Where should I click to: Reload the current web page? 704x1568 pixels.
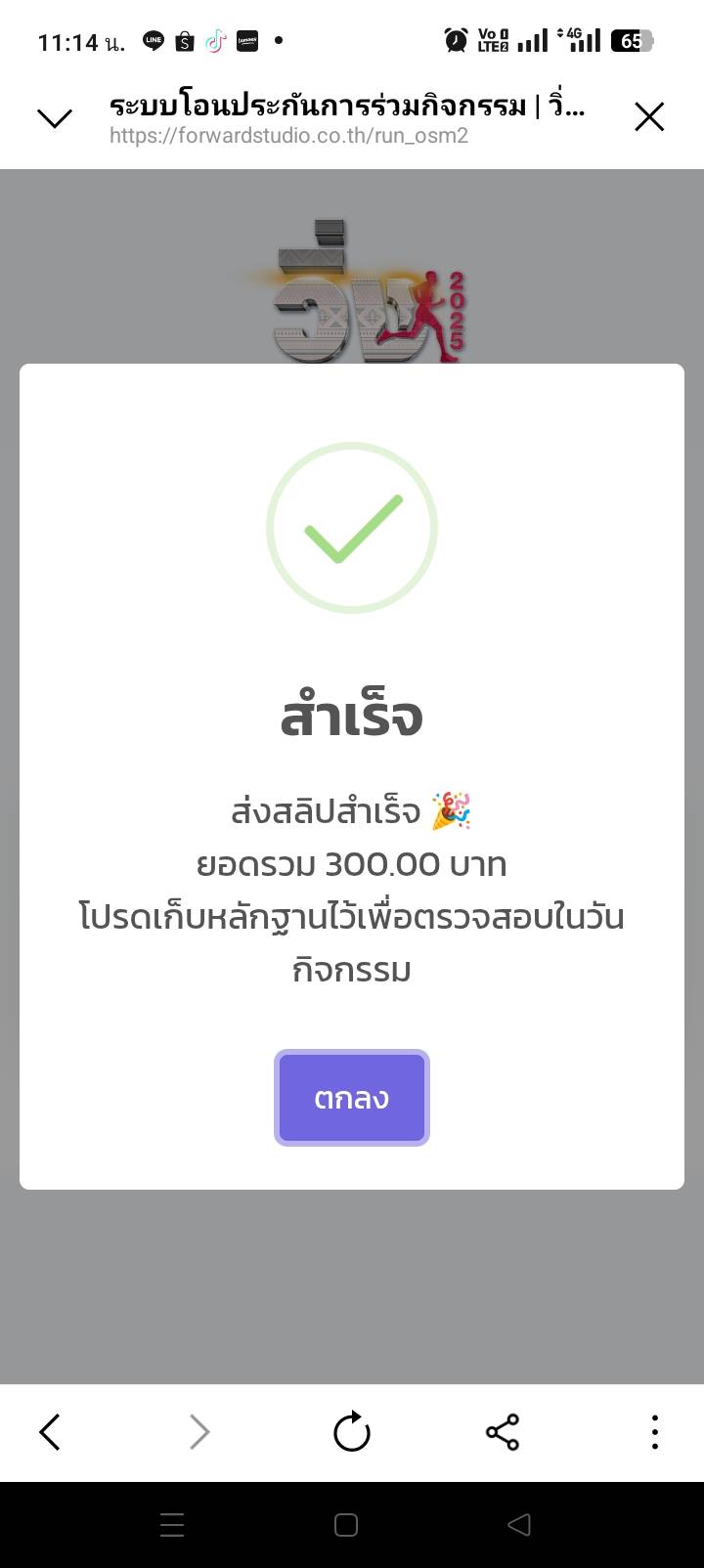(x=352, y=1432)
